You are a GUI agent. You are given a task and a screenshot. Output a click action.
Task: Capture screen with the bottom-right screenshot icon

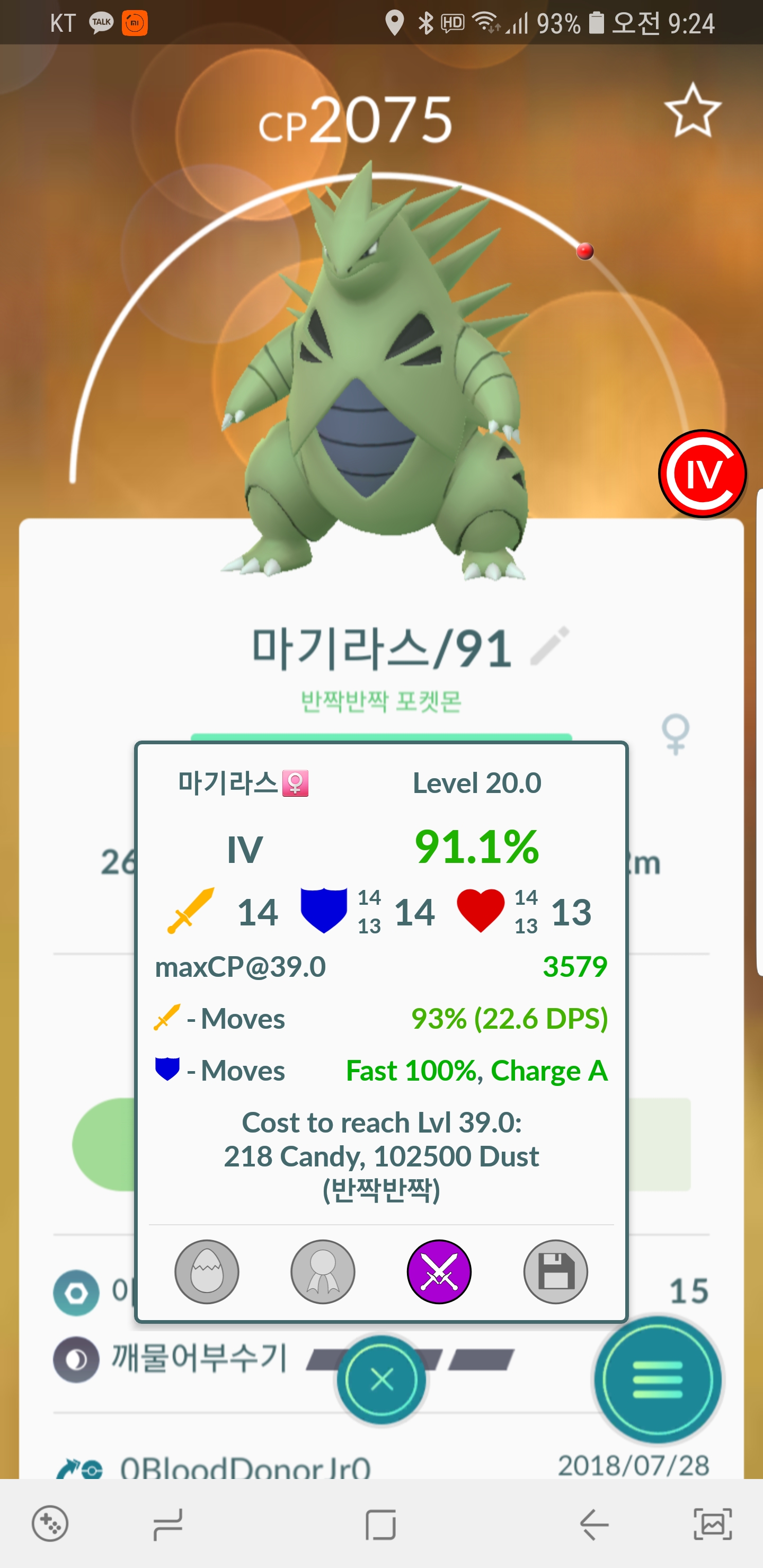pos(713,1524)
